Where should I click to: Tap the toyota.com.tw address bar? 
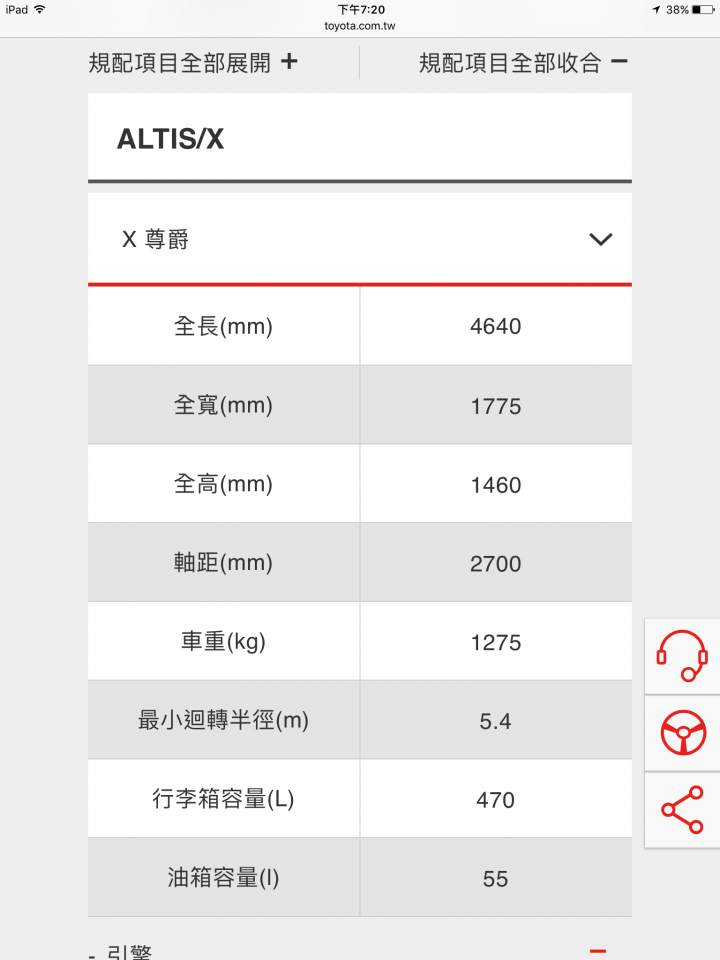(x=360, y=25)
